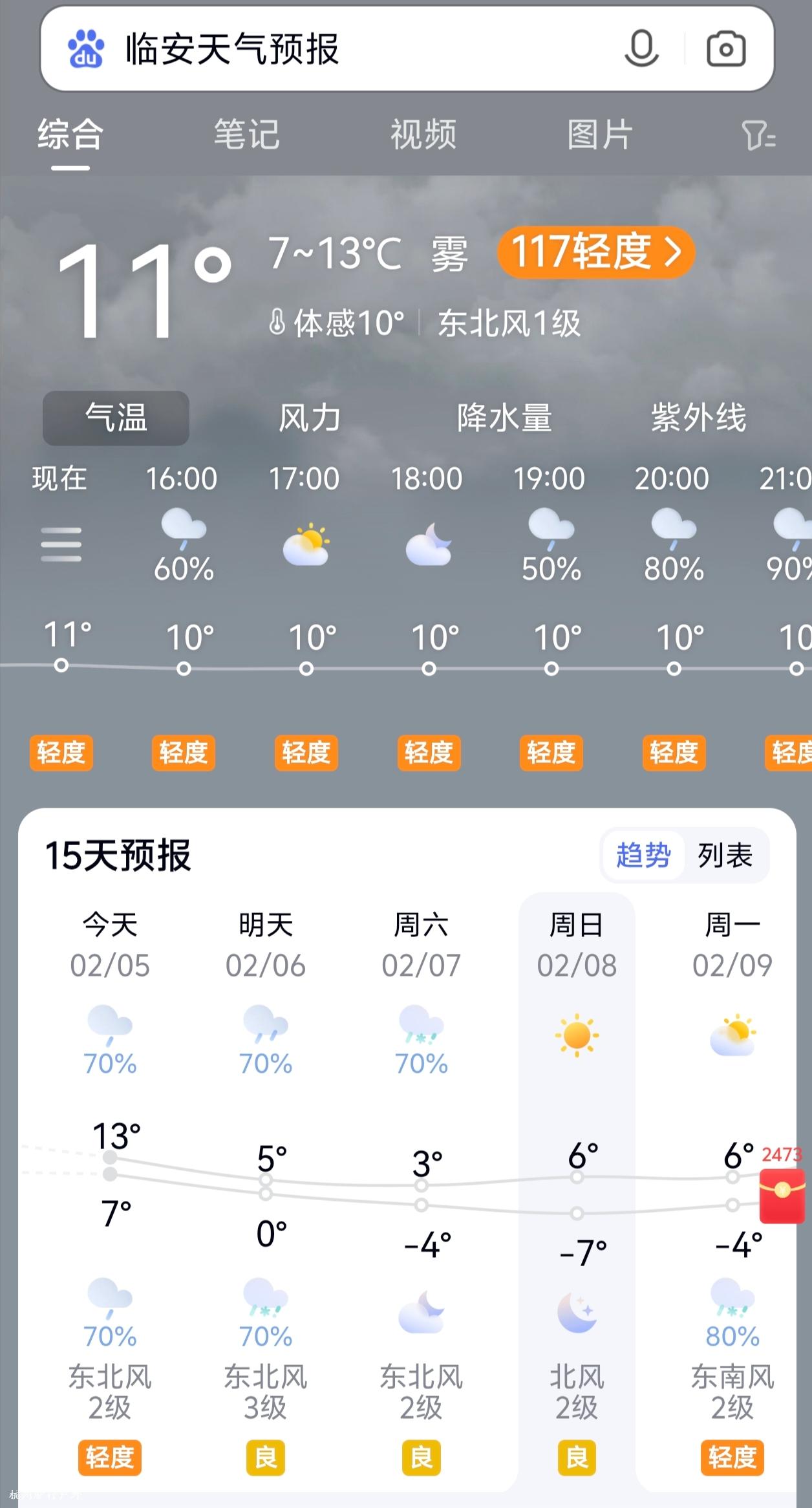Switch to the 视频 tab

(x=423, y=135)
